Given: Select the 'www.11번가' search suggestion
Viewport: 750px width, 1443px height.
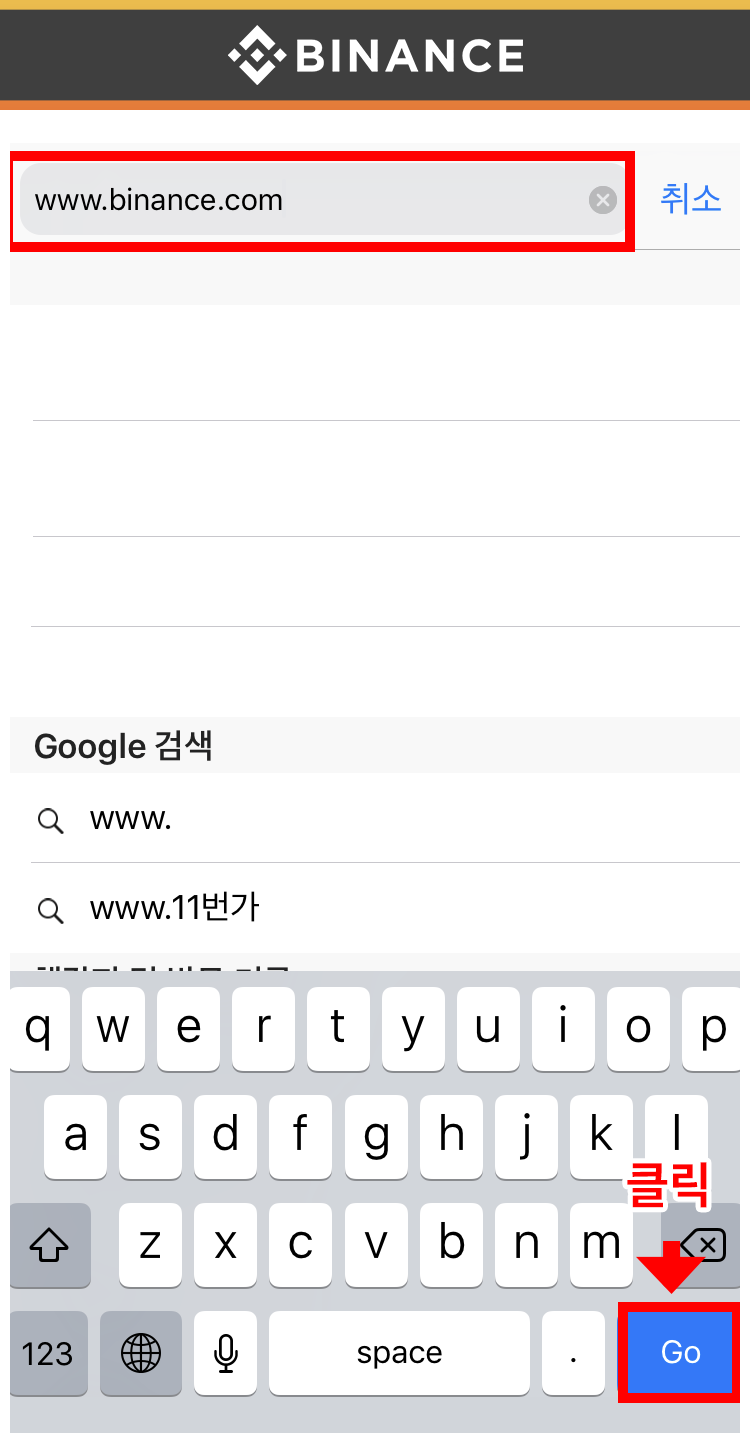Looking at the screenshot, I should point(385,908).
